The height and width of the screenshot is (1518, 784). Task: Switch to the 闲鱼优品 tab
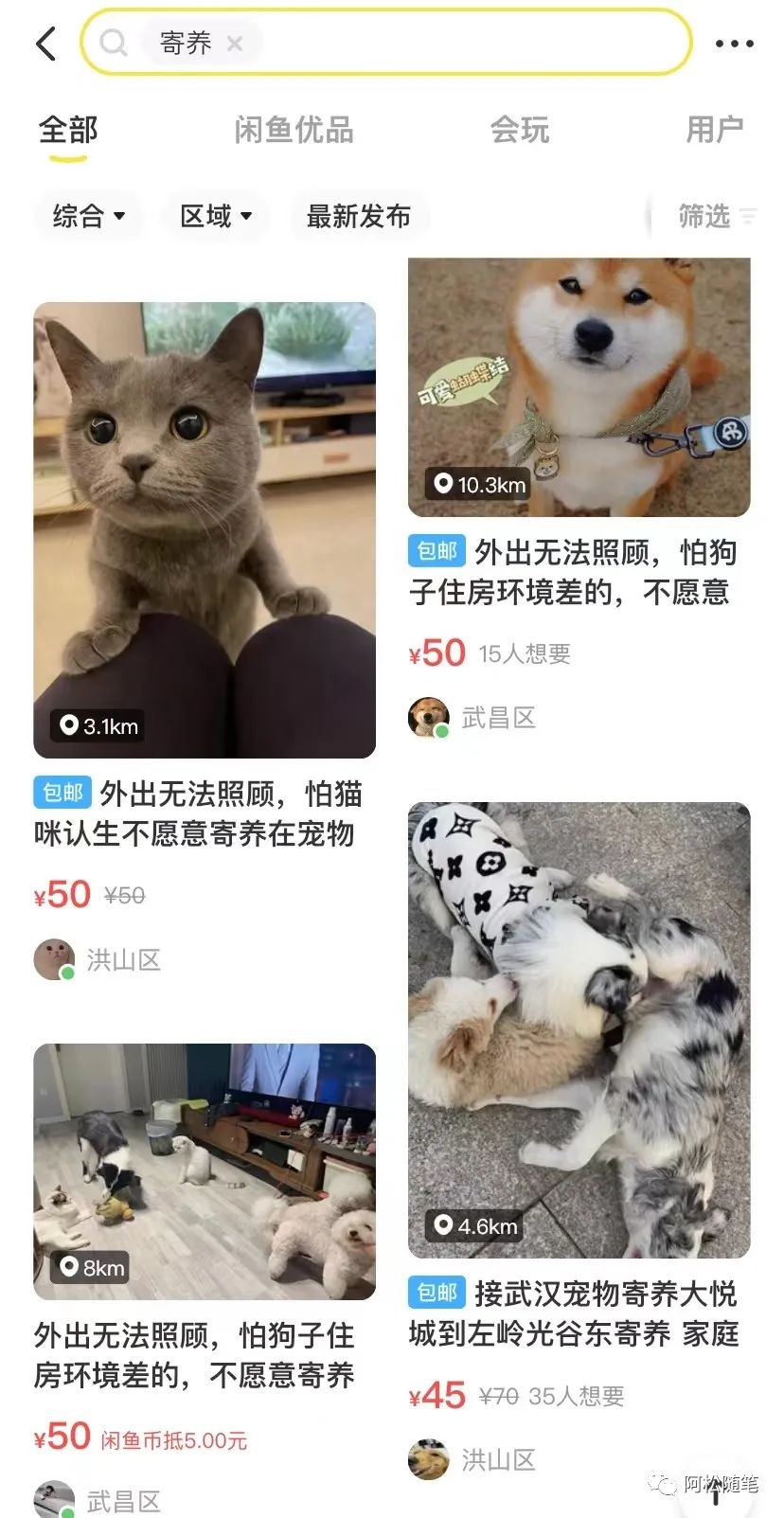point(294,131)
